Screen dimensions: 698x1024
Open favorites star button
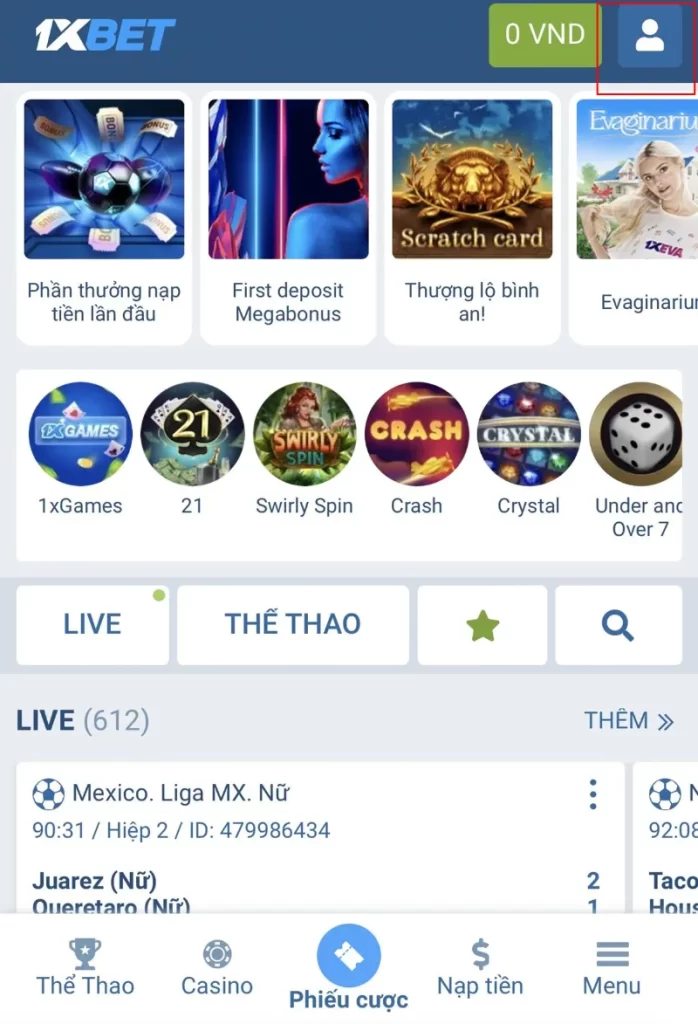point(482,625)
